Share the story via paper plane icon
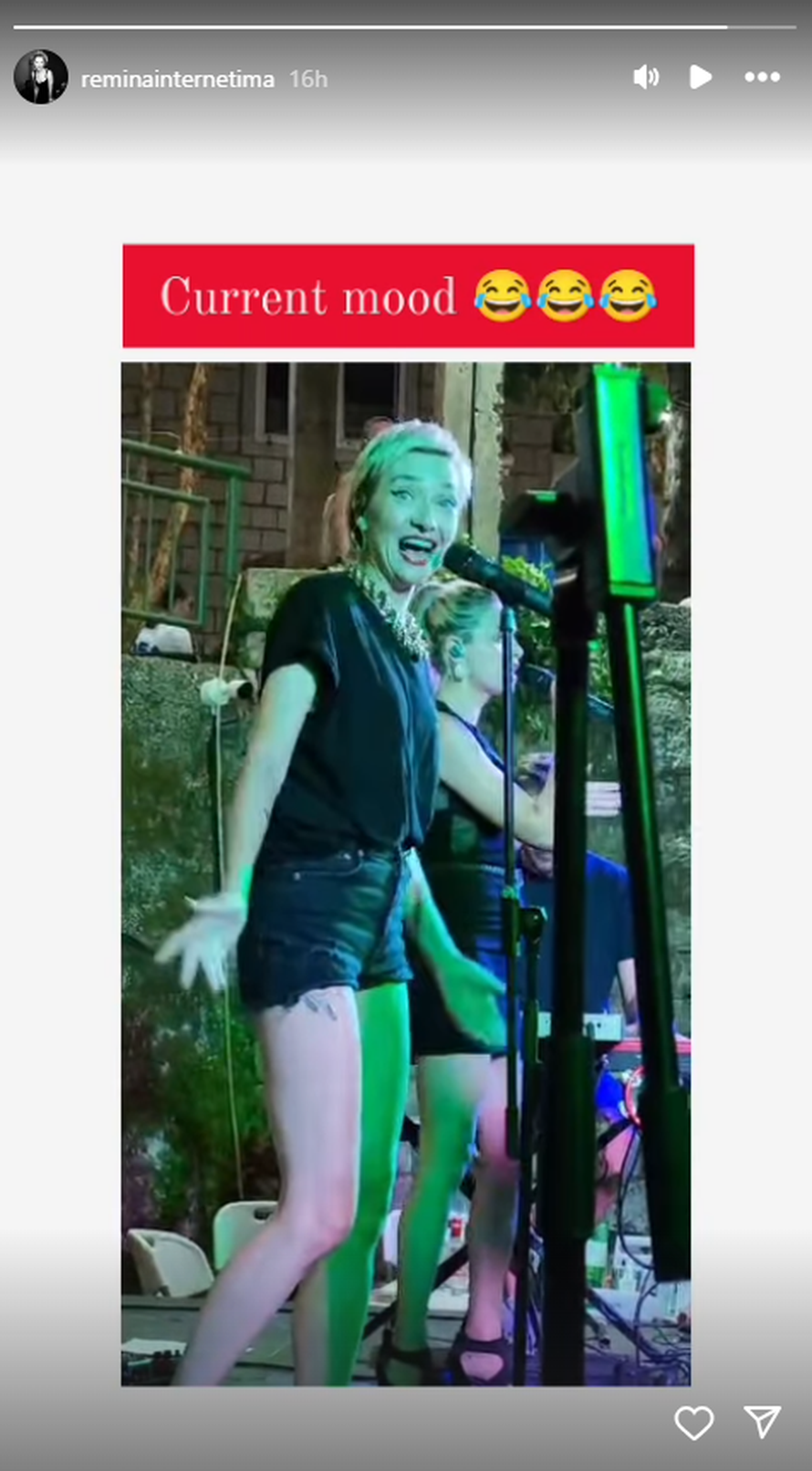This screenshot has height=1471, width=812. 762,1422
